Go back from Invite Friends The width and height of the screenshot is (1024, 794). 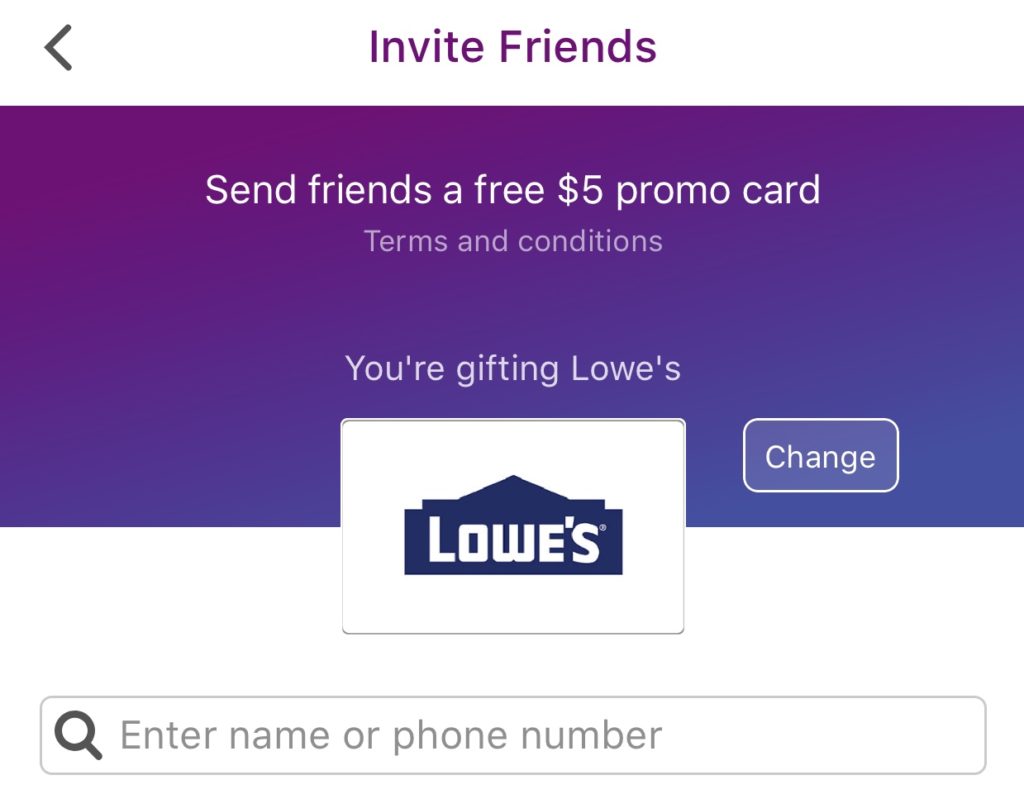(x=58, y=48)
